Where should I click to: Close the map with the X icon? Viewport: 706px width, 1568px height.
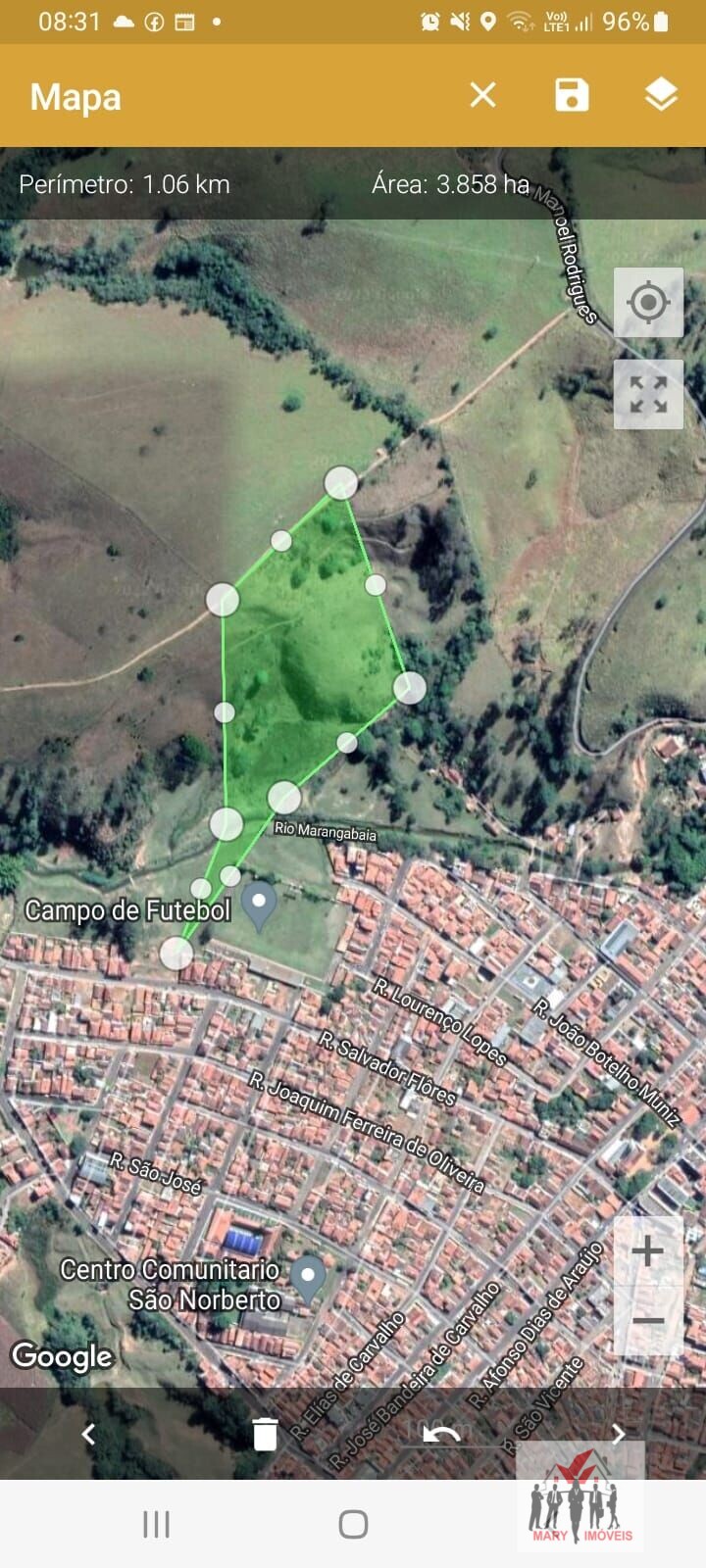coord(482,95)
